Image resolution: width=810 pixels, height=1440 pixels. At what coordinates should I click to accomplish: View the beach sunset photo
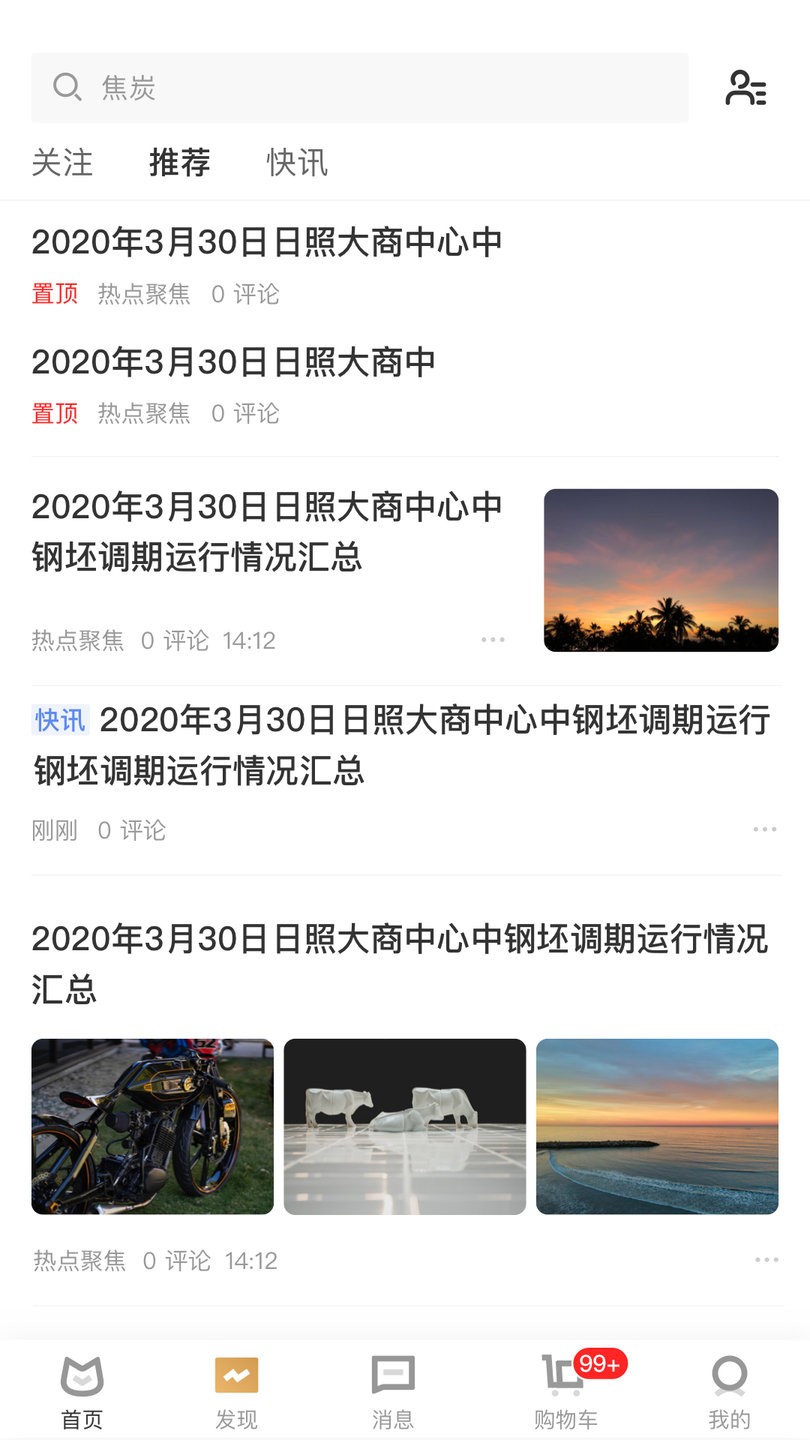(657, 1126)
